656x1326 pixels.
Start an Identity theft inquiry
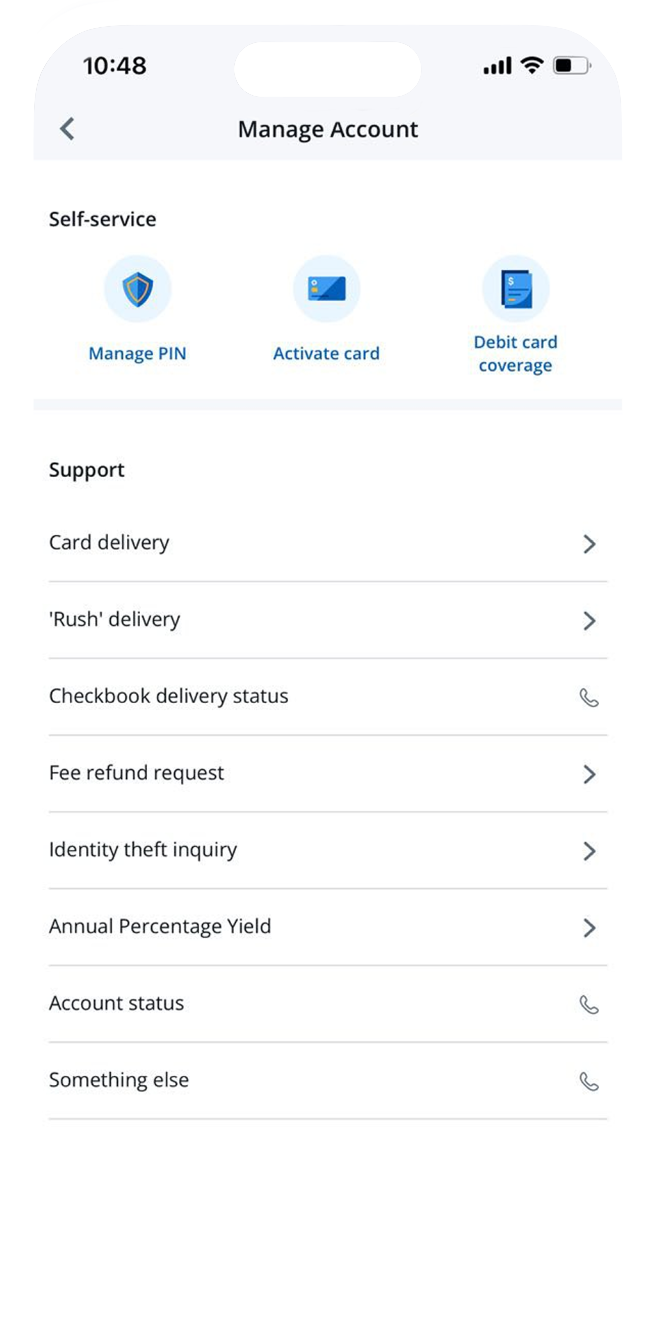point(327,850)
